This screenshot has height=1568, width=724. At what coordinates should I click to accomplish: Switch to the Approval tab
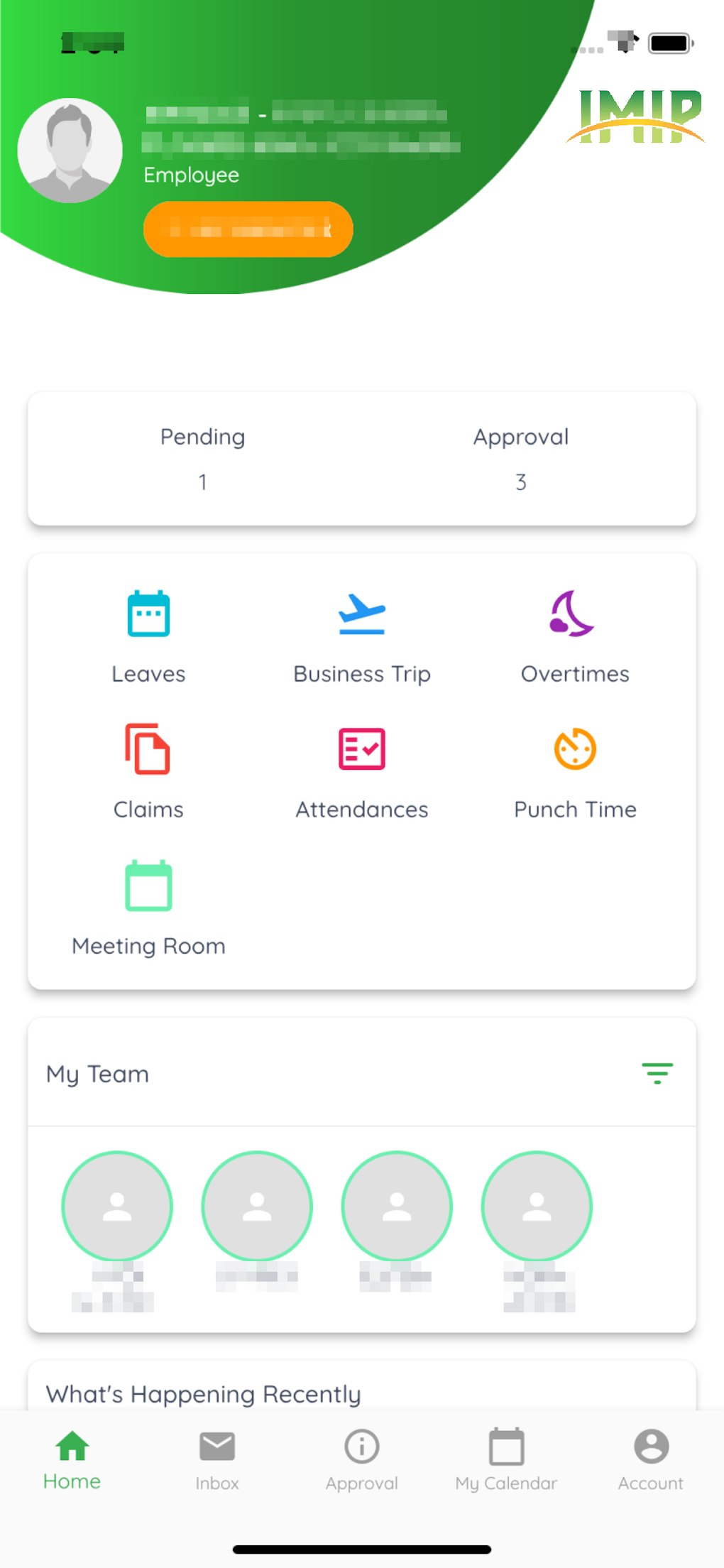(362, 1460)
